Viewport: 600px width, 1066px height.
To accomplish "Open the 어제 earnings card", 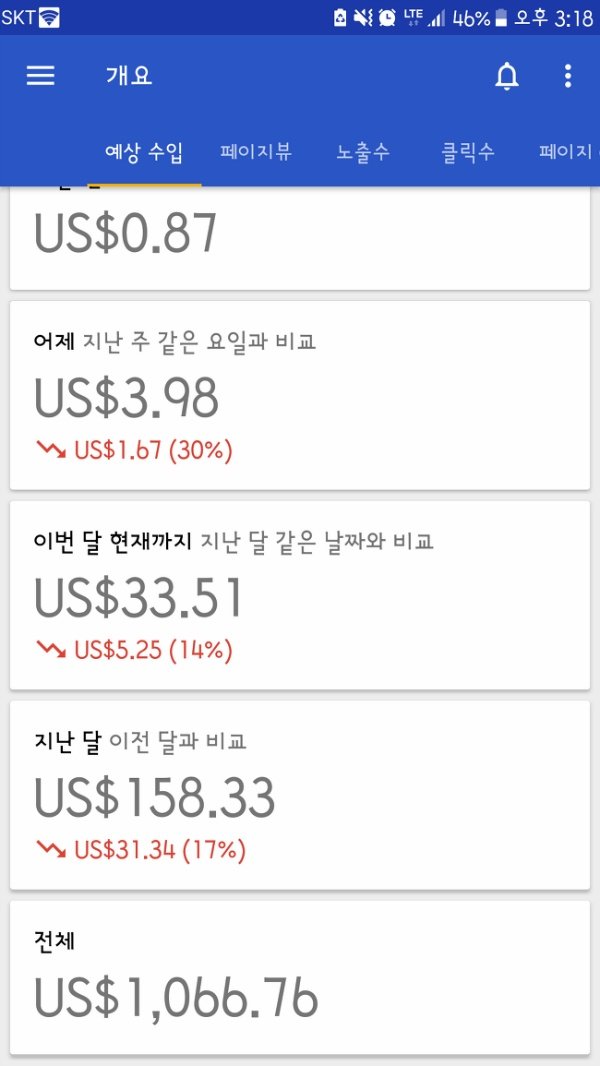I will pyautogui.click(x=300, y=395).
